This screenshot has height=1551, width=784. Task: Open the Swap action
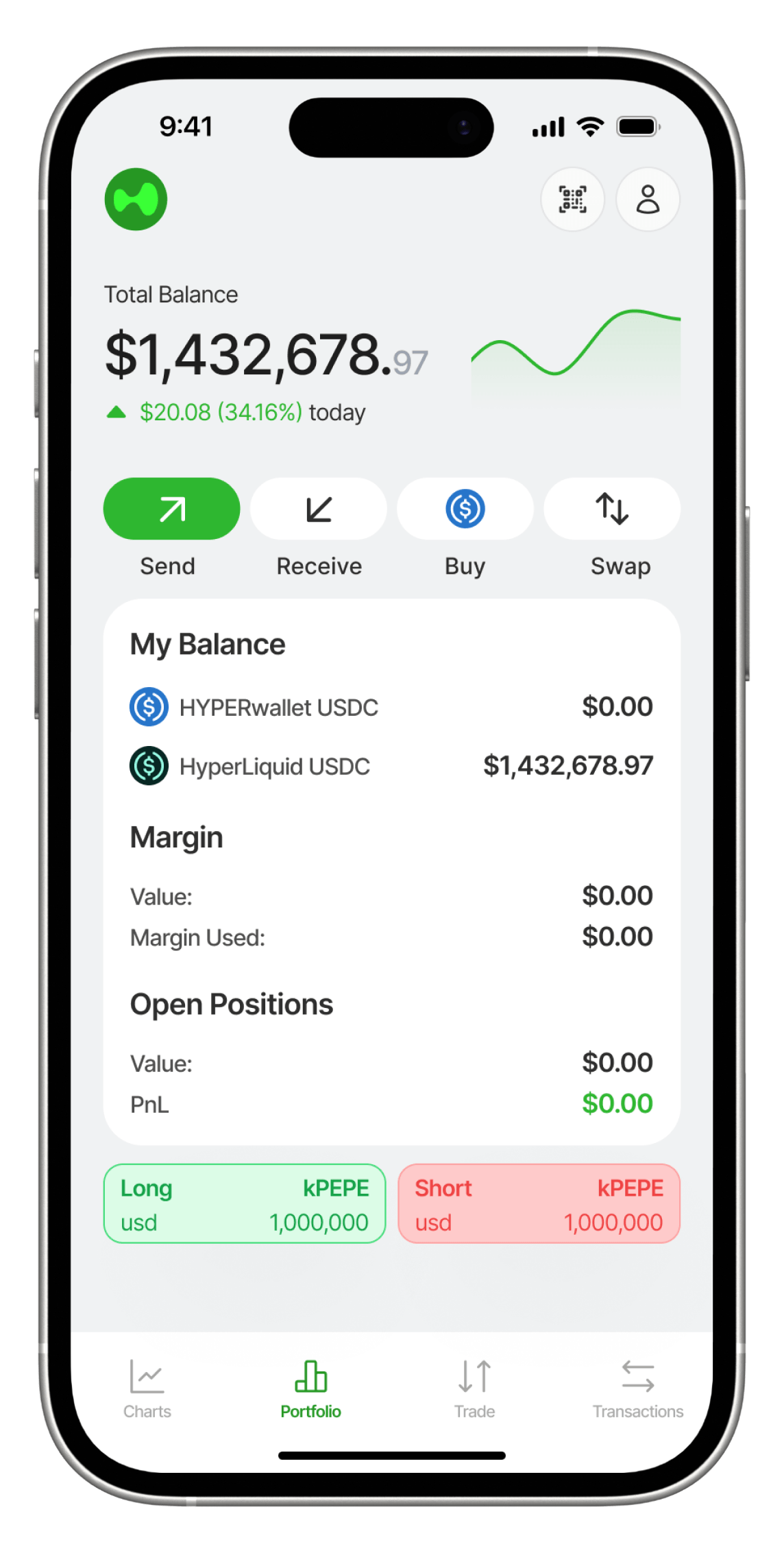pos(612,509)
